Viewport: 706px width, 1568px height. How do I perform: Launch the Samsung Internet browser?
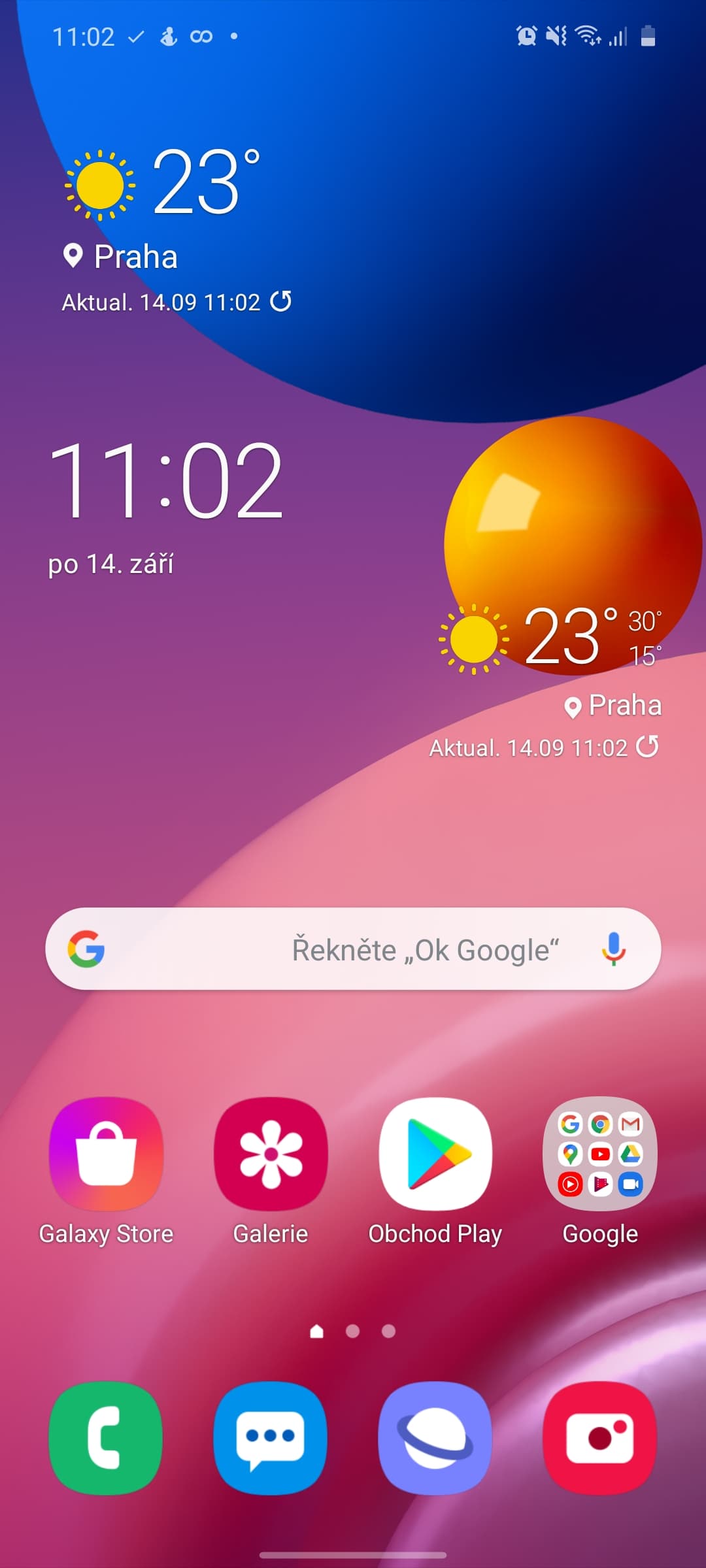(435, 1437)
